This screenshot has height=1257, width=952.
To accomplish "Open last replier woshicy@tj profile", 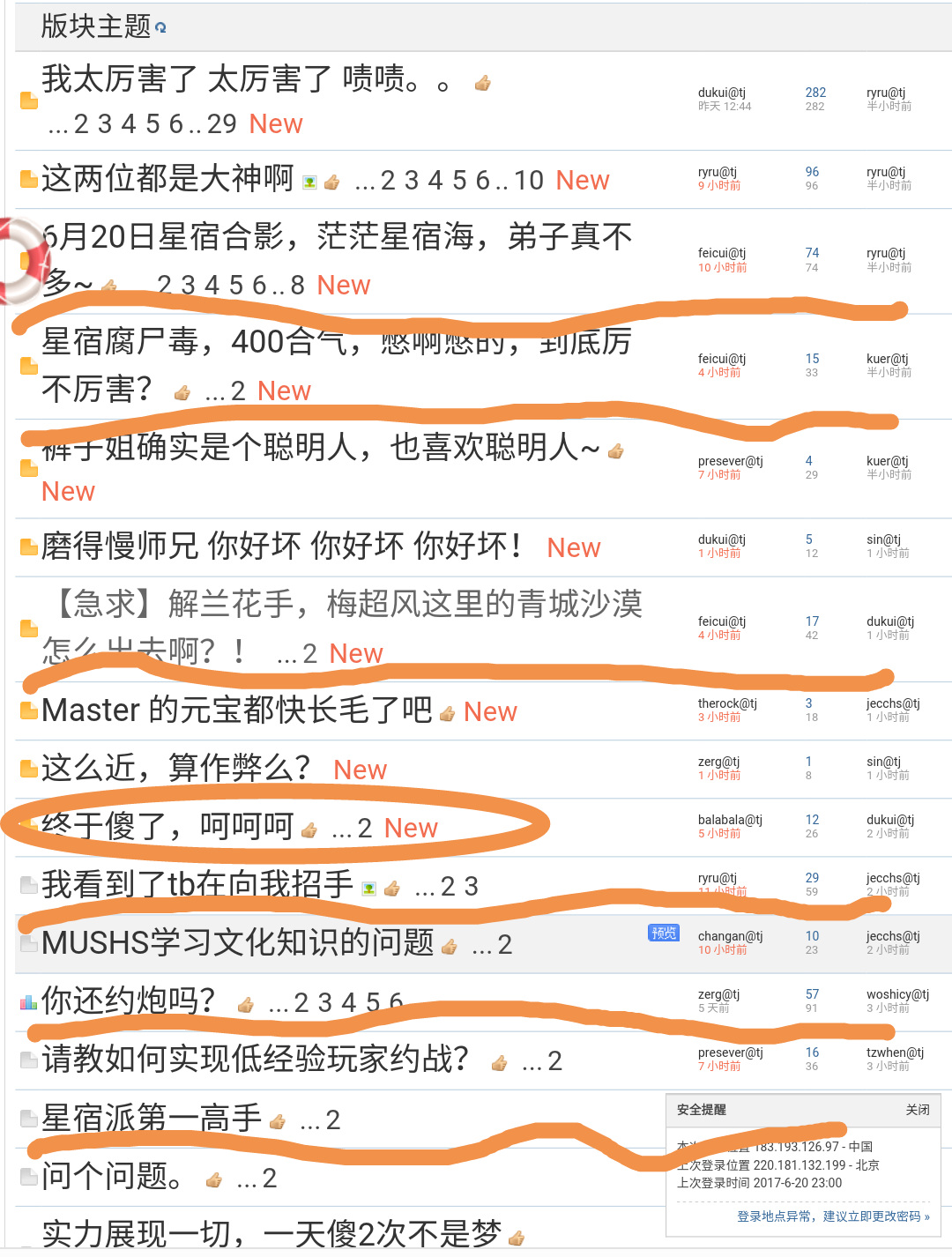I will [x=897, y=994].
